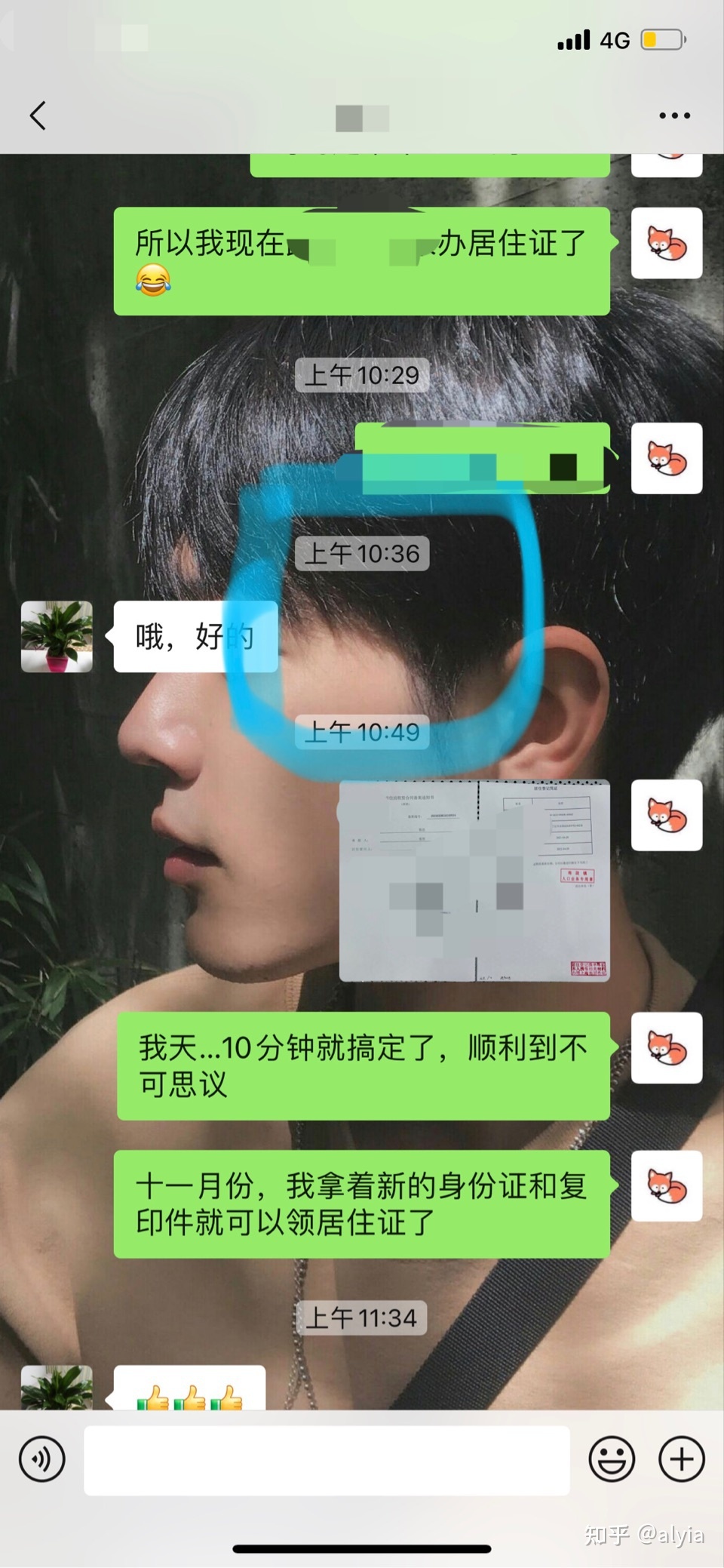
Task: Open plant avatar next to 哦，好的
Action: [57, 636]
